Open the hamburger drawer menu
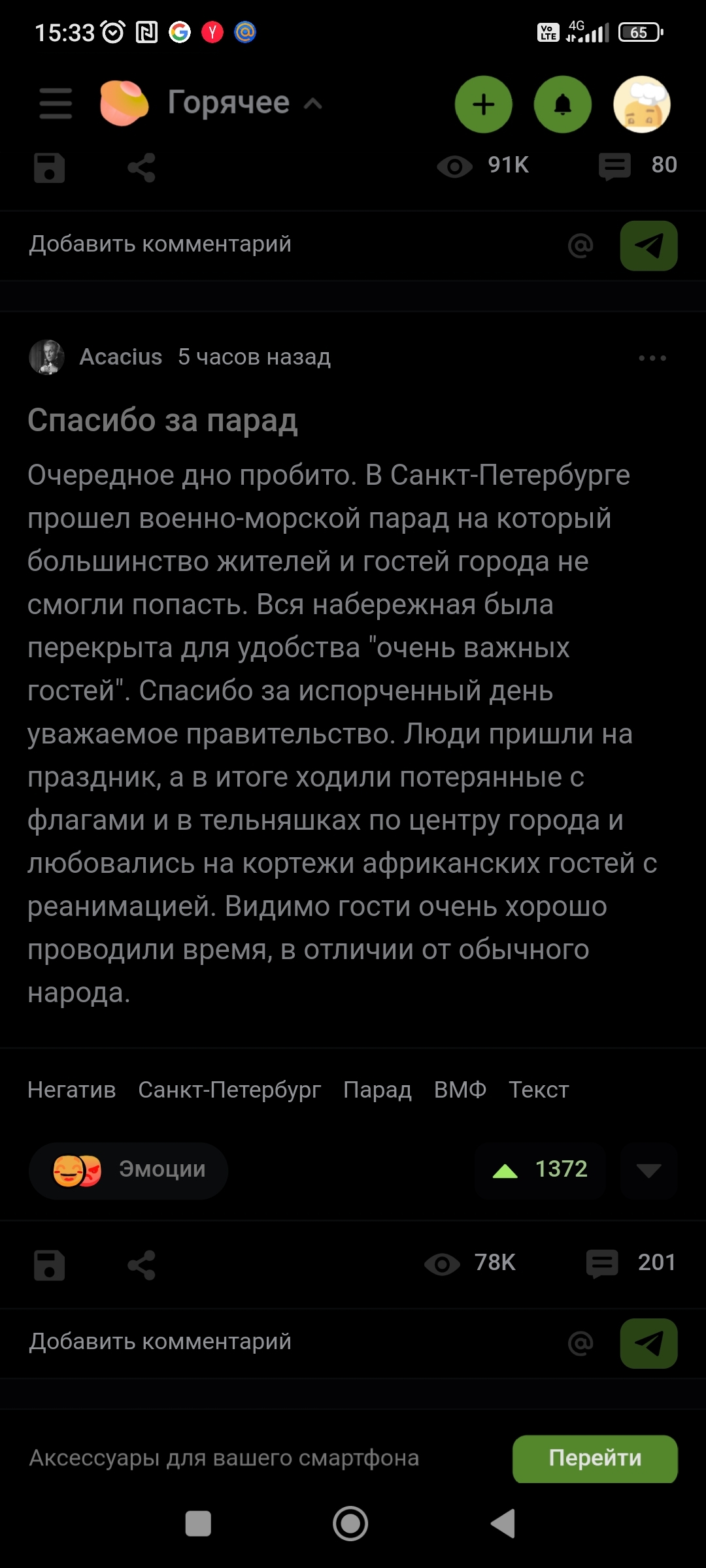706x1568 pixels. coord(56,103)
